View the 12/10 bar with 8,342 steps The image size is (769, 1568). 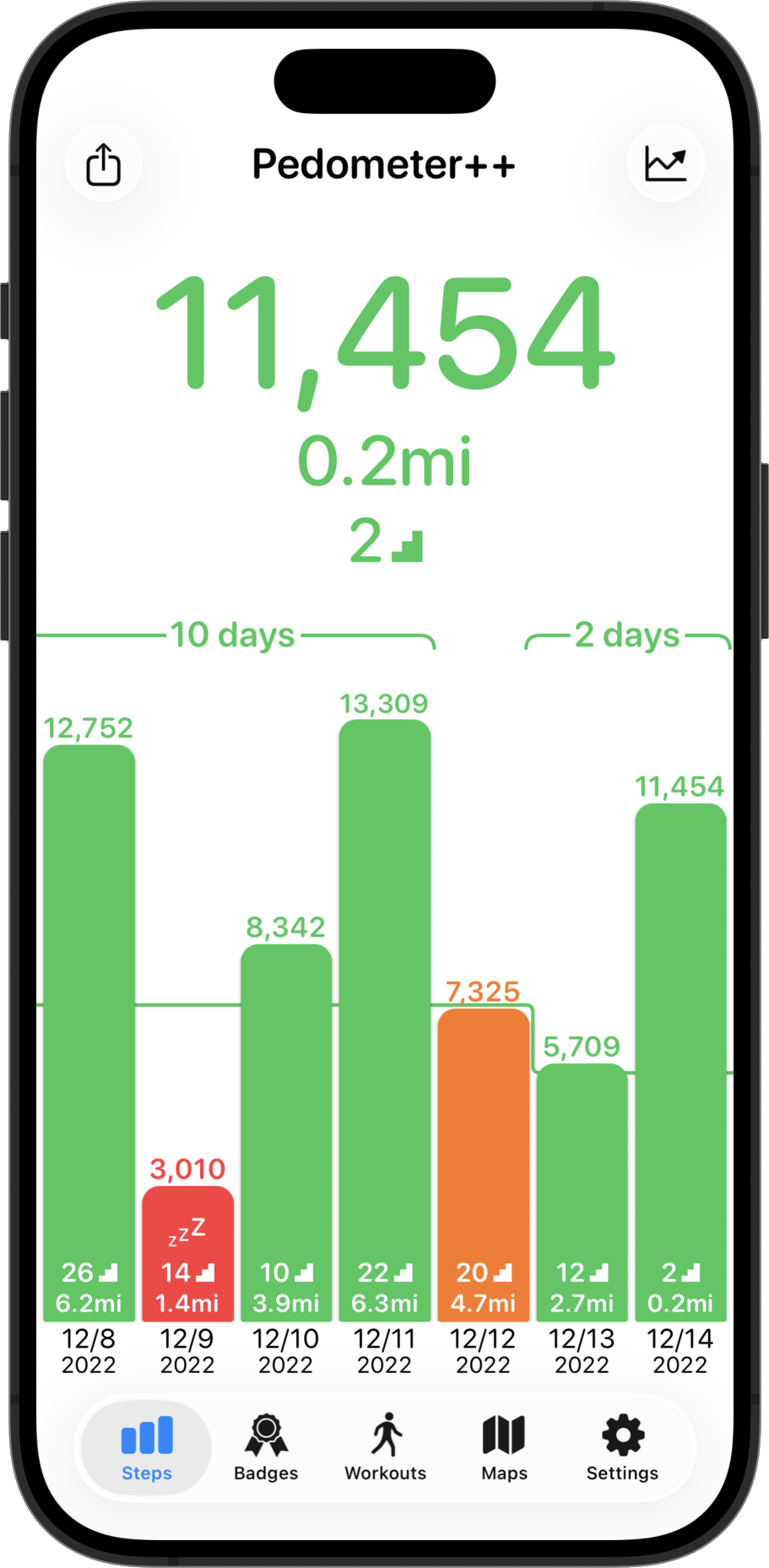coord(286,1131)
